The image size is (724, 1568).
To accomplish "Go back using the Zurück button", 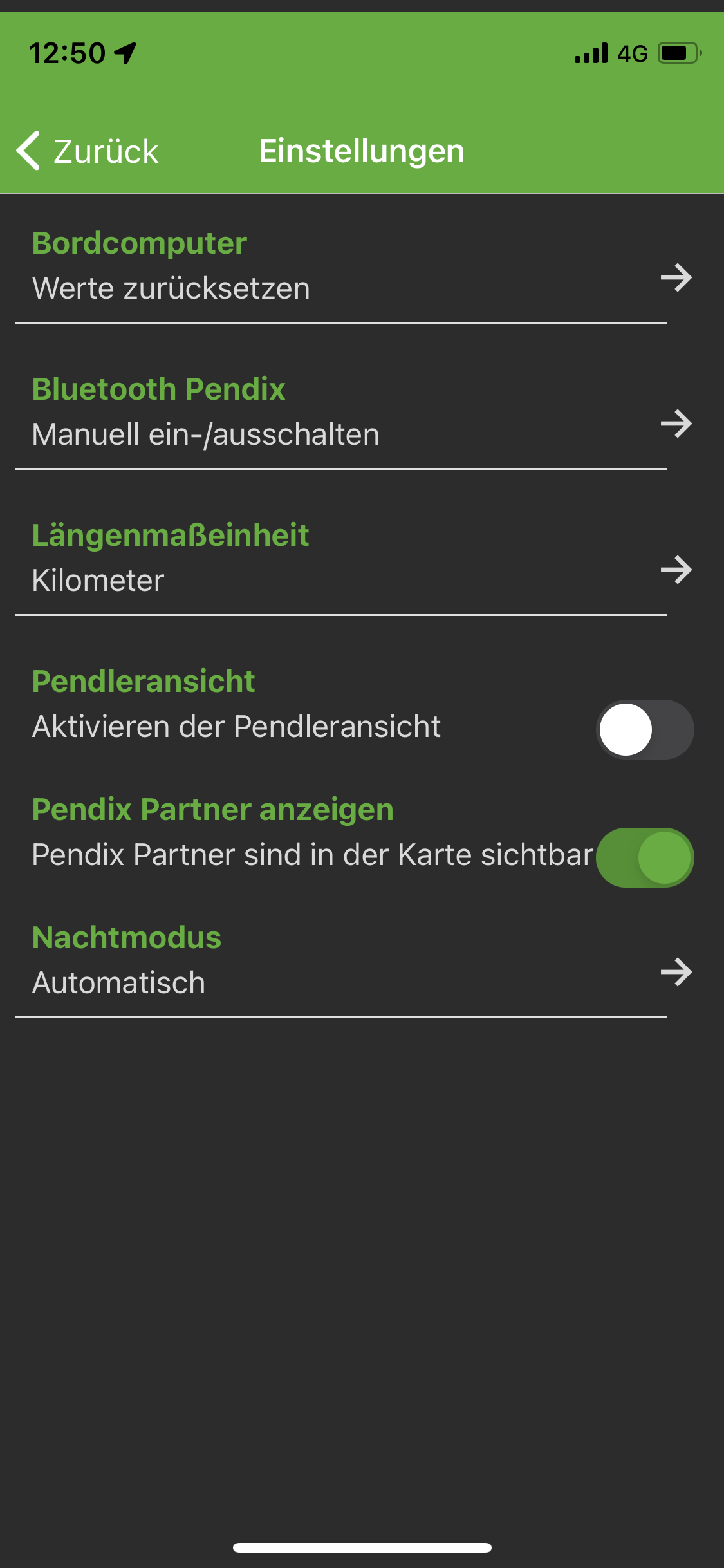I will [x=88, y=151].
